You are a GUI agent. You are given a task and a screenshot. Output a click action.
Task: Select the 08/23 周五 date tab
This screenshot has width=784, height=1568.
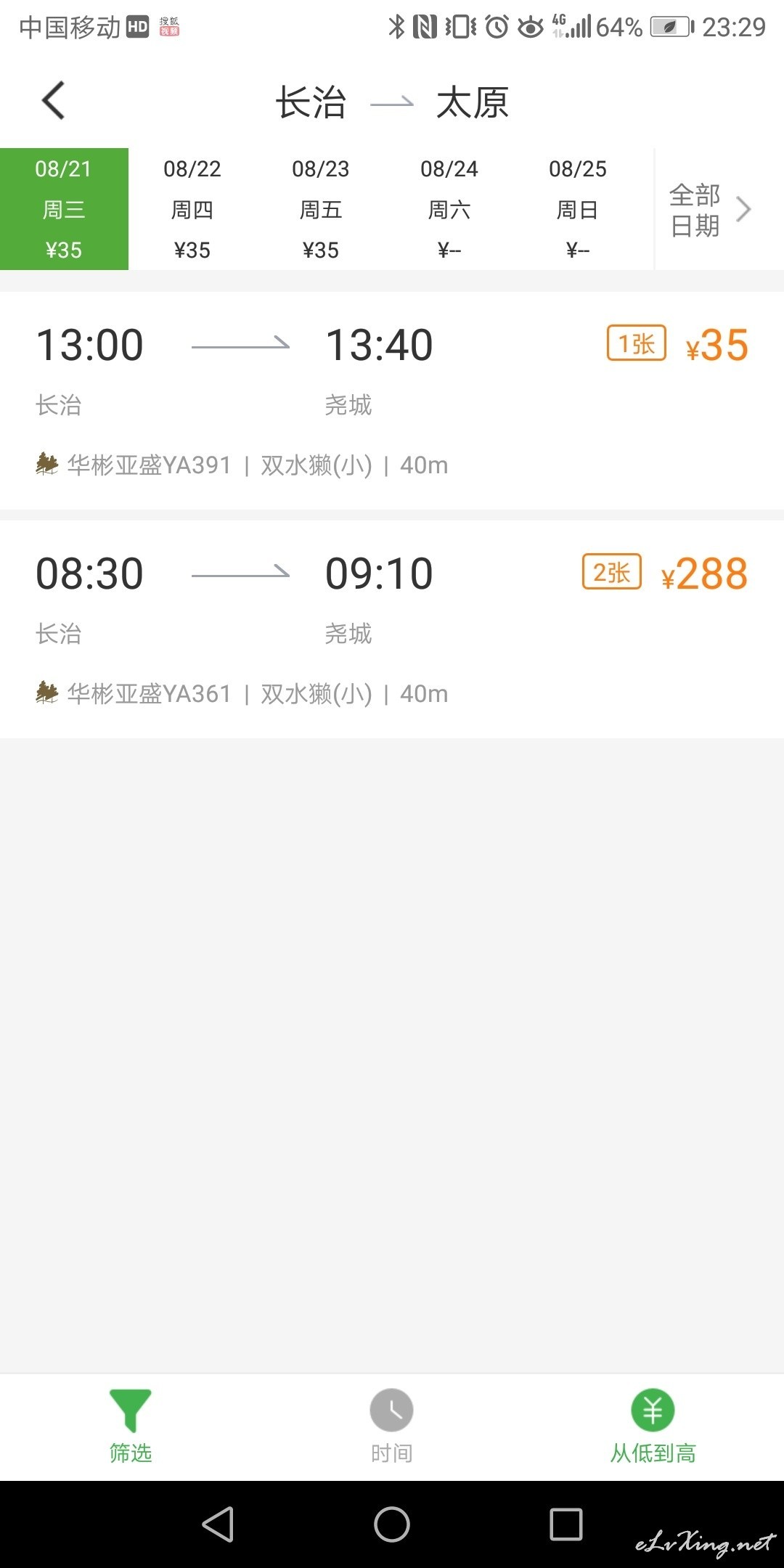pyautogui.click(x=321, y=209)
